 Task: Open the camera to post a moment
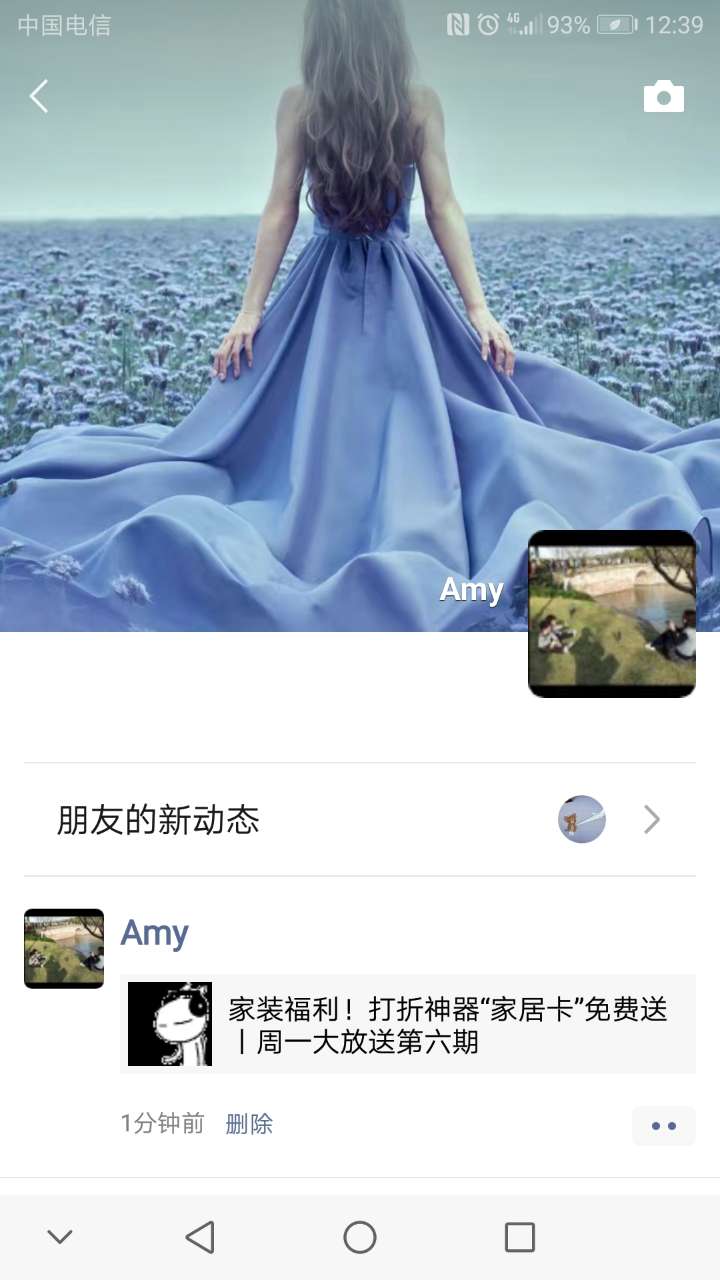click(x=663, y=97)
